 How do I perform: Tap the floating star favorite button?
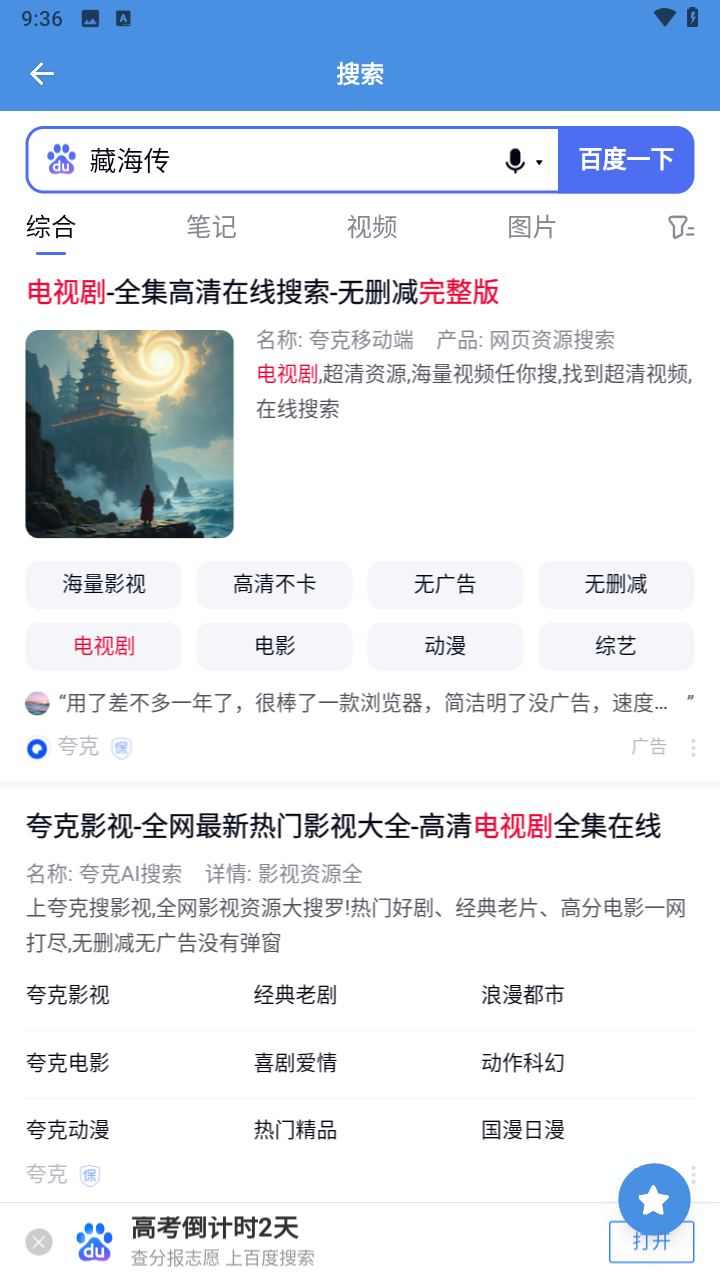pos(654,1199)
